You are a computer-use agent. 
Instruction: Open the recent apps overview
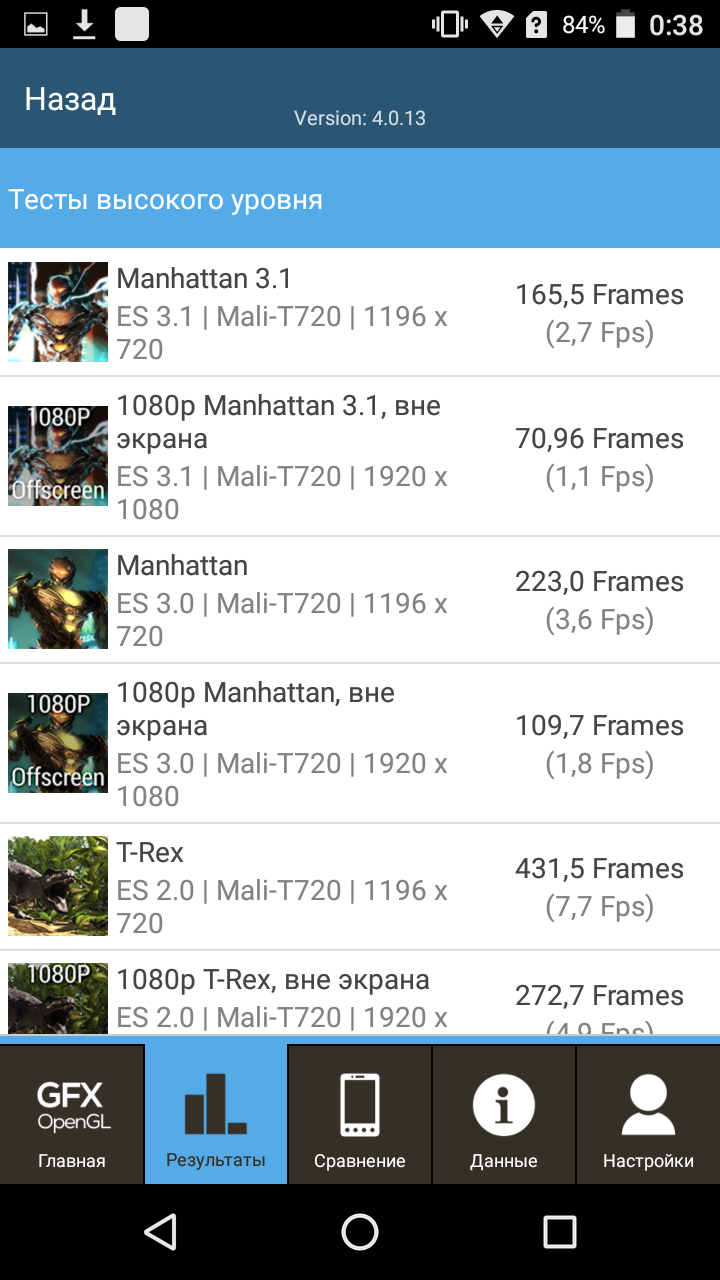point(560,1232)
